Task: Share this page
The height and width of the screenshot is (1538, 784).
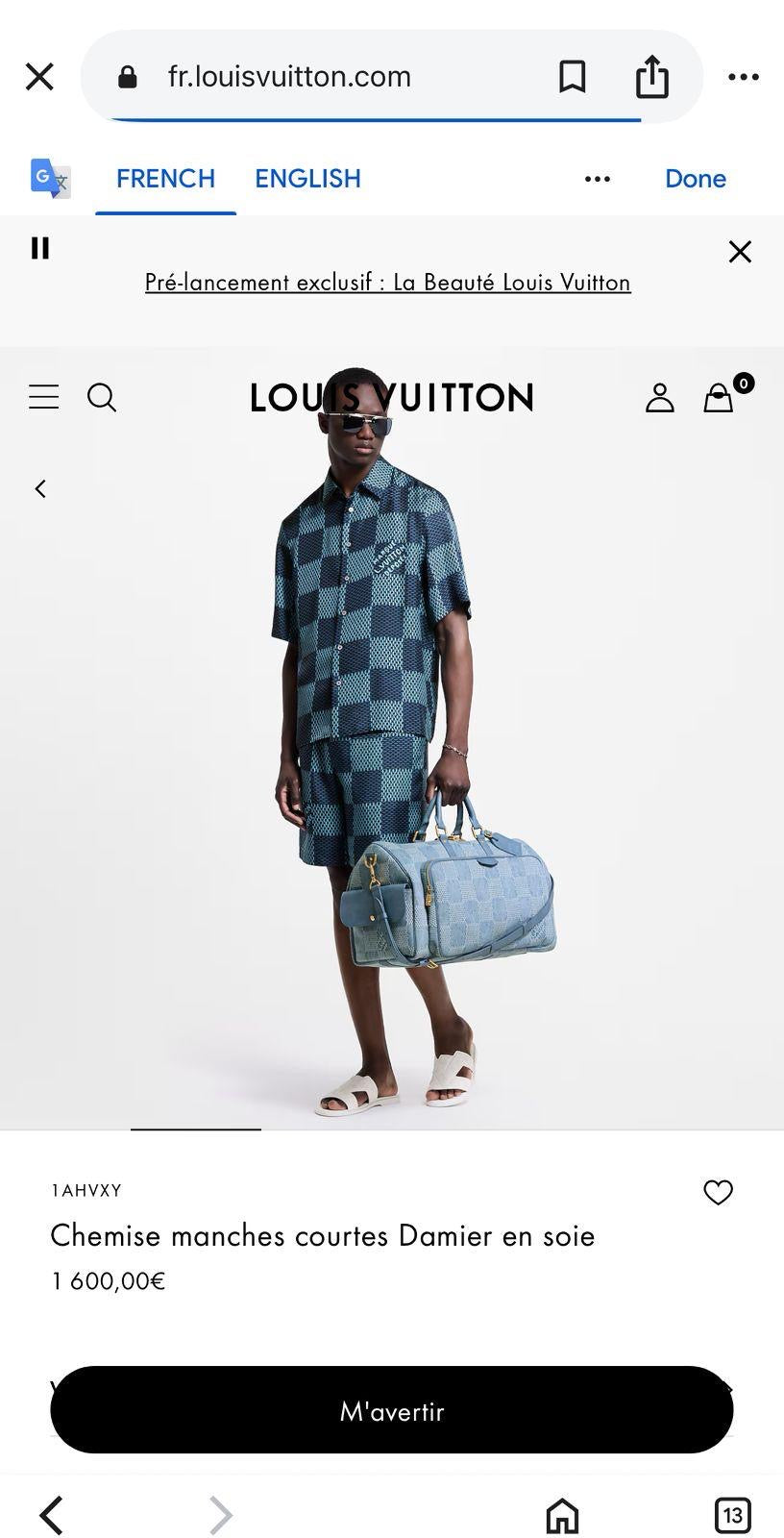Action: point(651,77)
